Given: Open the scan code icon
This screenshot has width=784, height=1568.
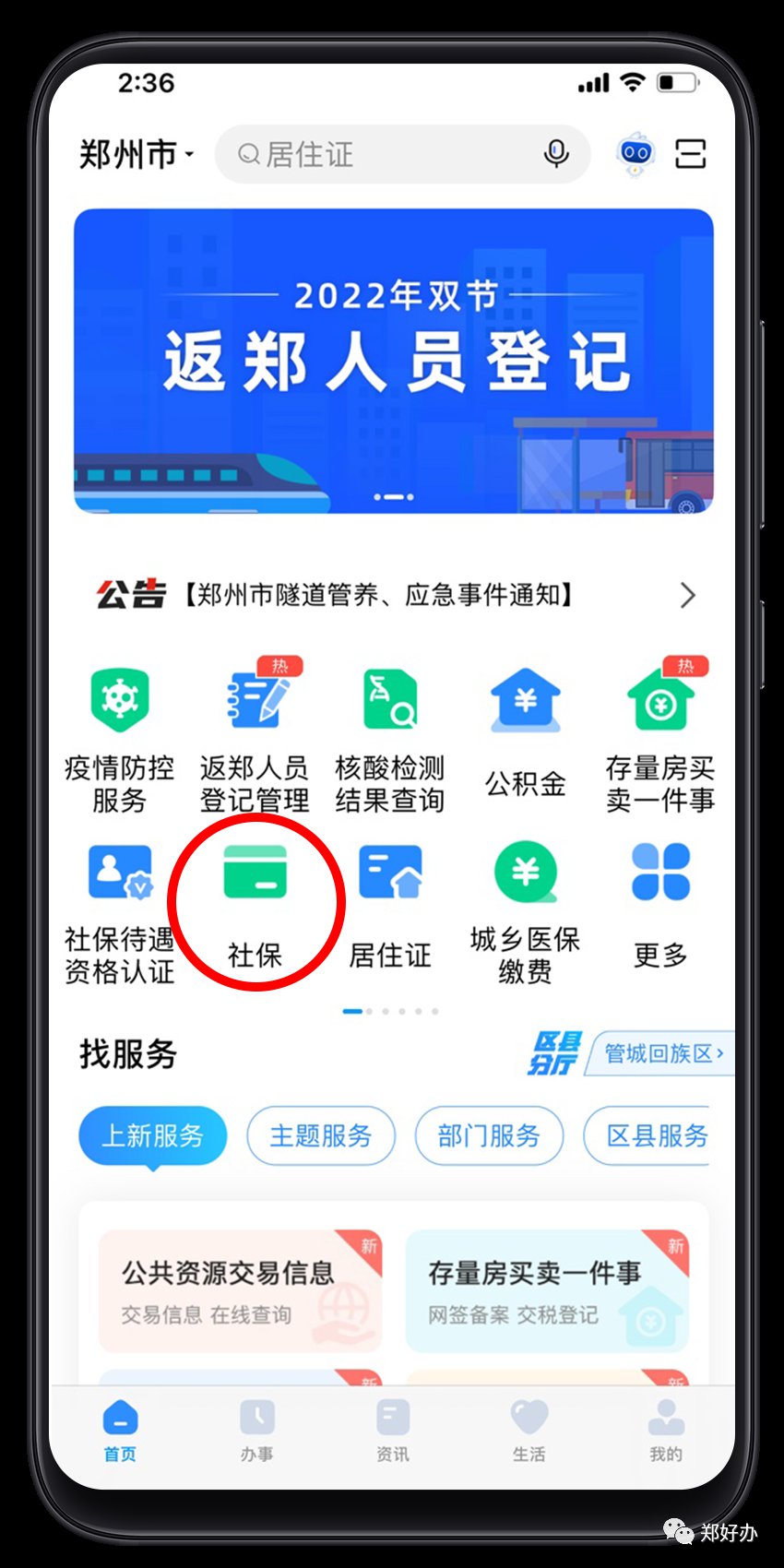Looking at the screenshot, I should tap(690, 153).
